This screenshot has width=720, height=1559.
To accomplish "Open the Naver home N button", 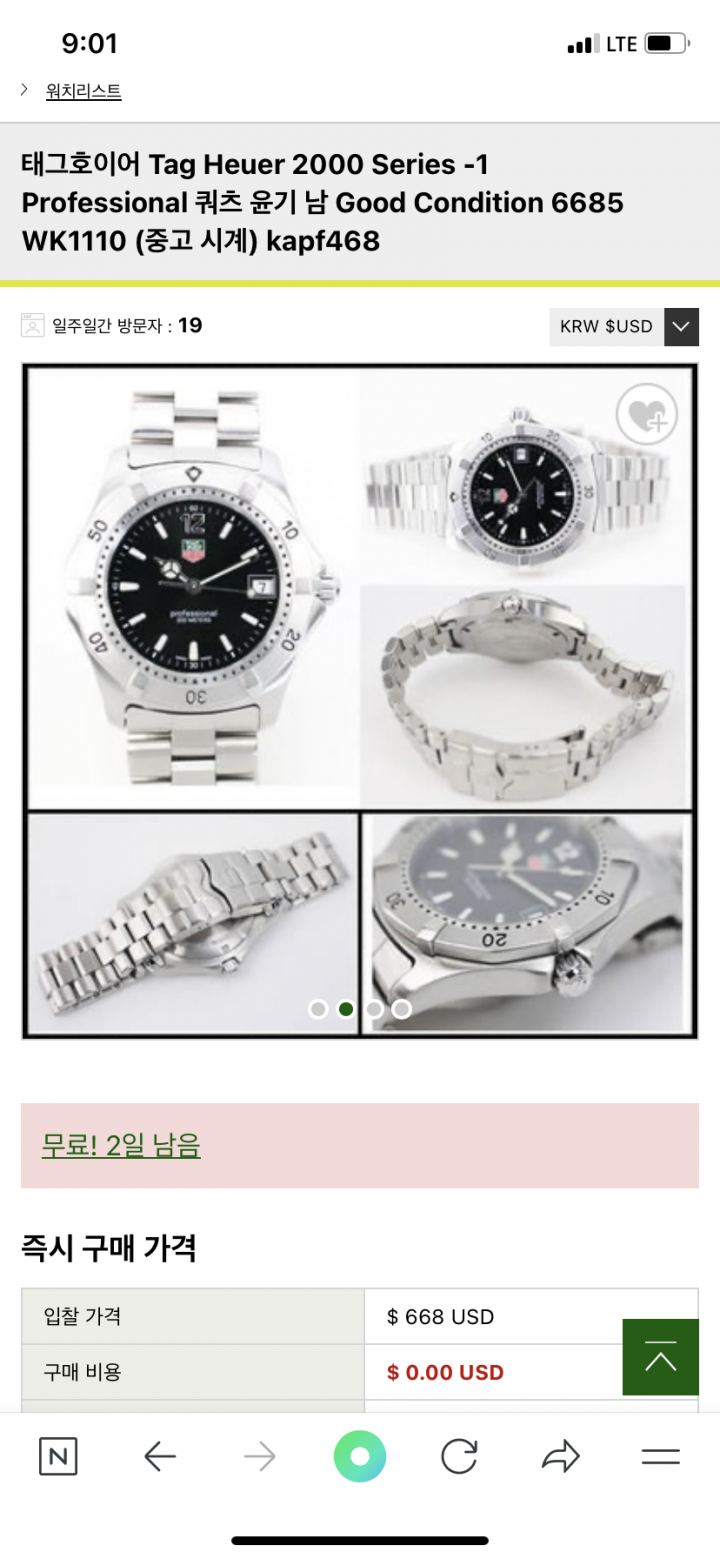I will [58, 1456].
